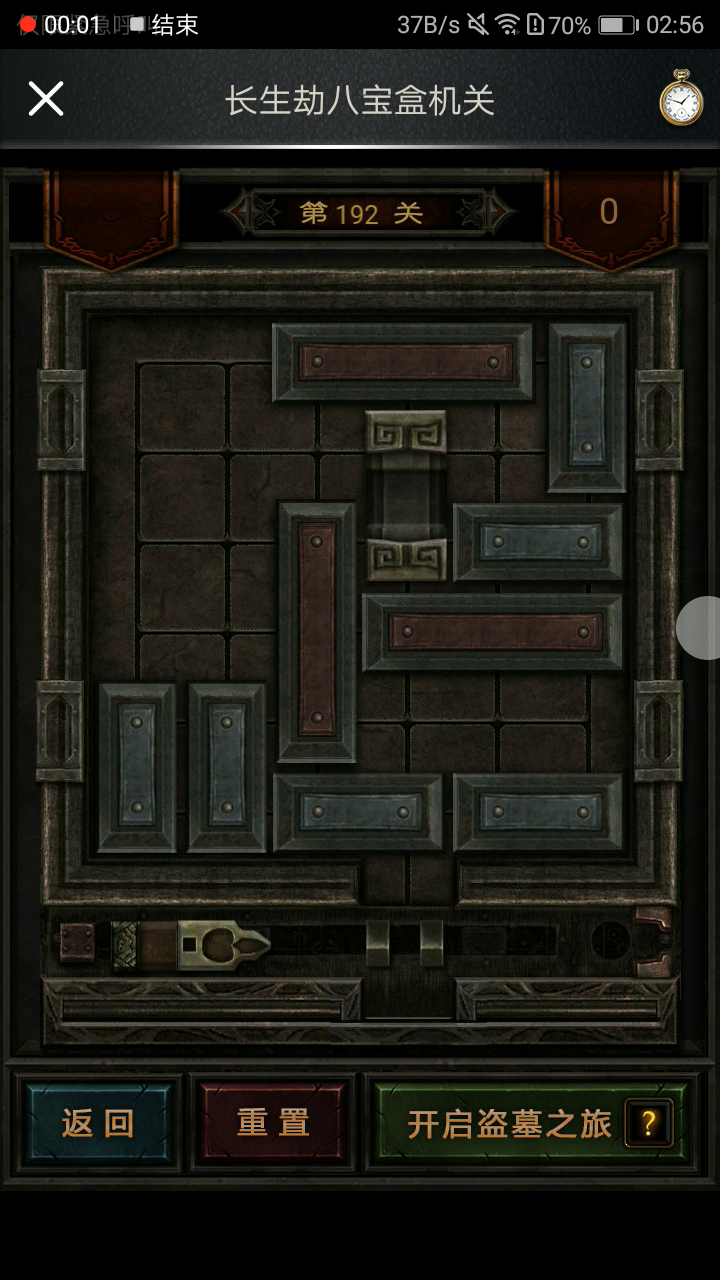Open the pocket watch timer icon

(x=681, y=98)
